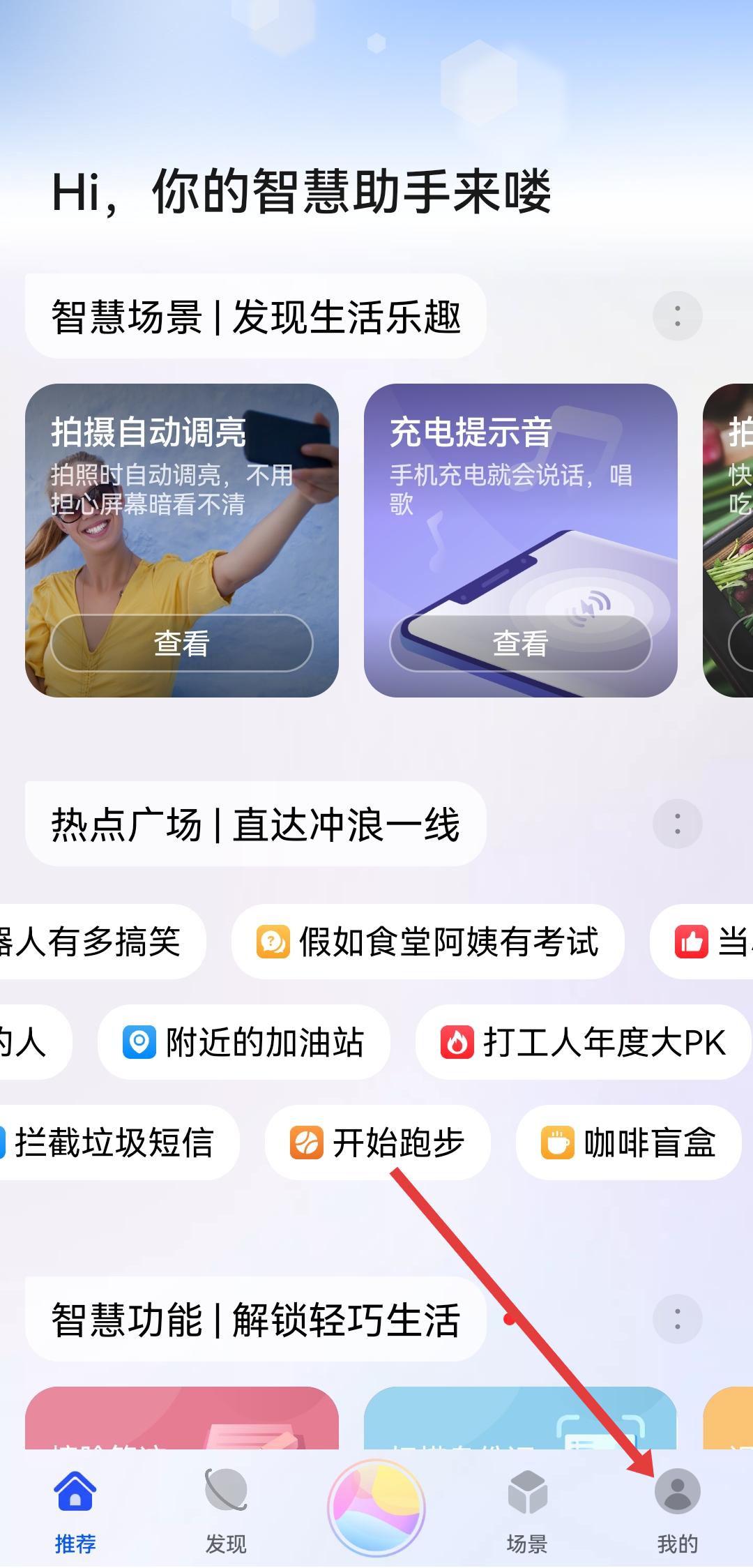
Task: Open more options for 智慧场景 section
Action: tap(677, 316)
